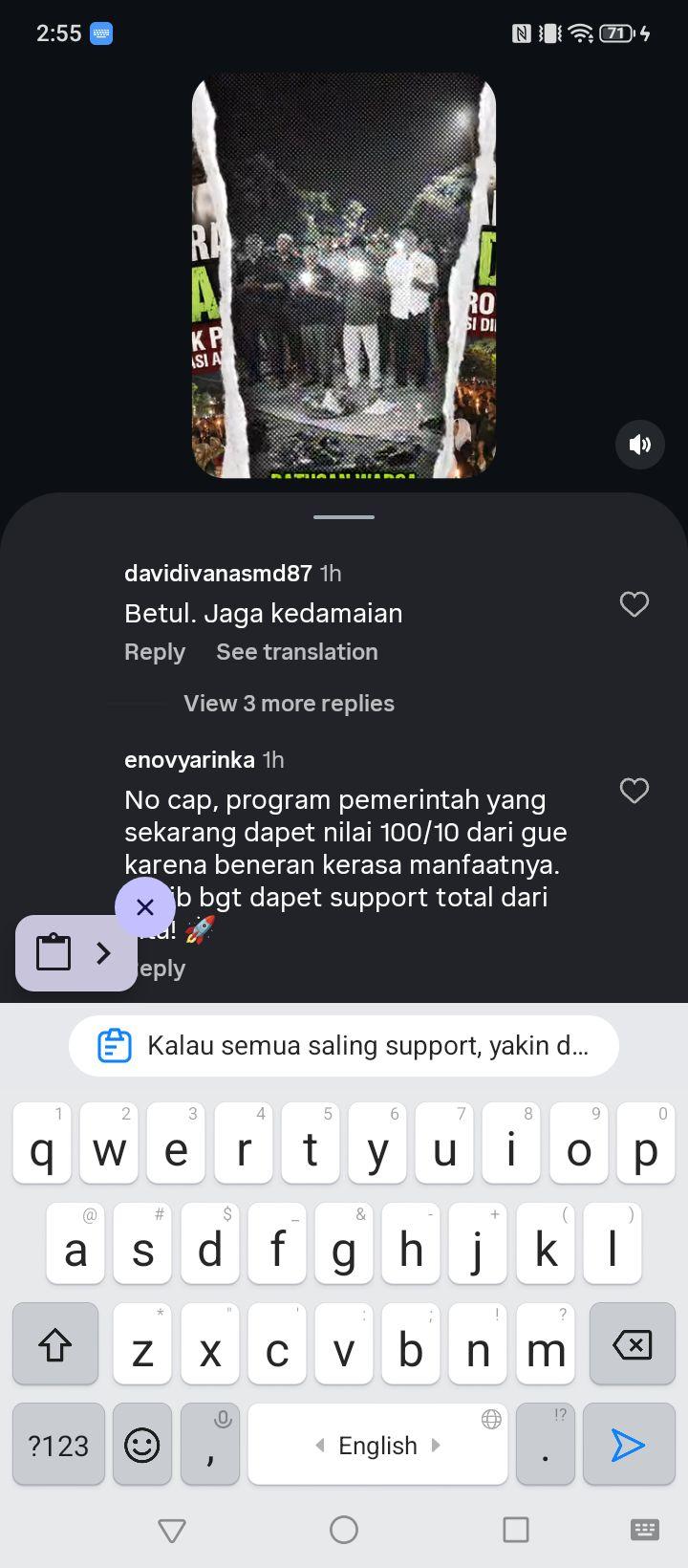Viewport: 688px width, 1568px height.
Task: Open davidivanasmd87's profile
Action: coord(218,573)
